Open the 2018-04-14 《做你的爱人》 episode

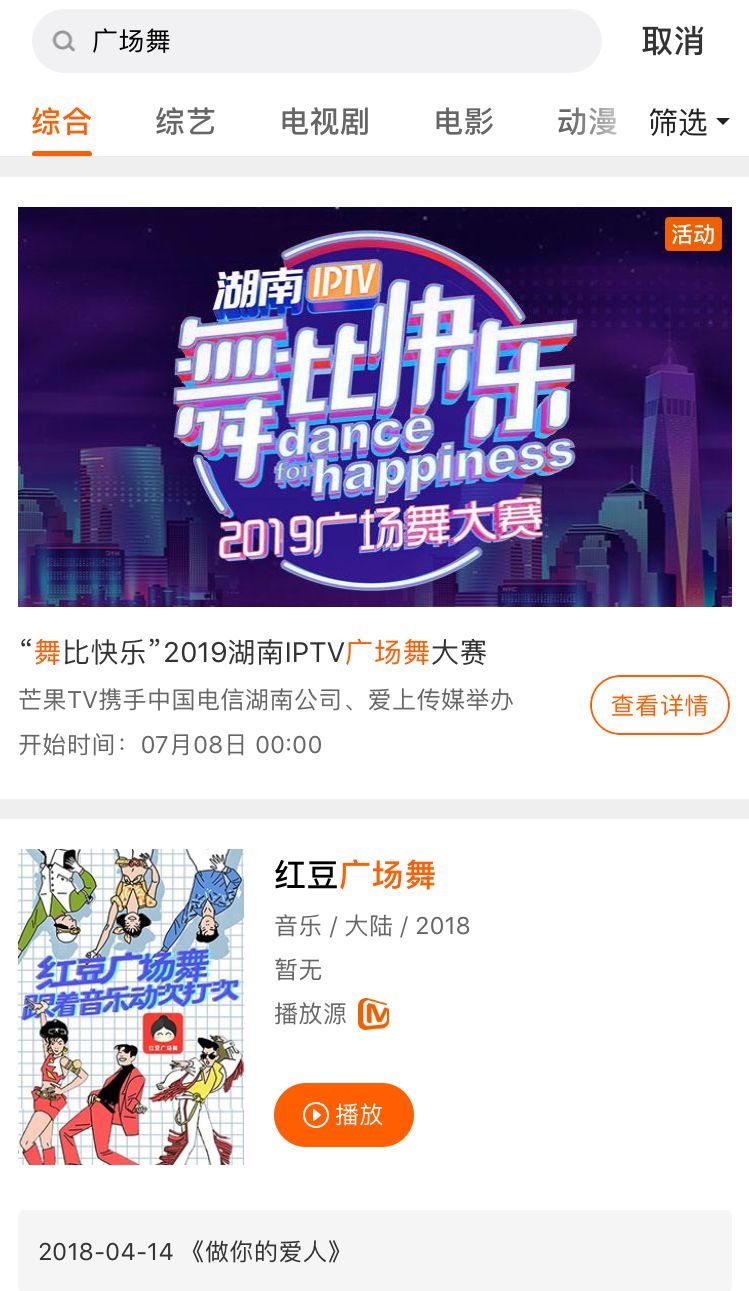tap(375, 1251)
